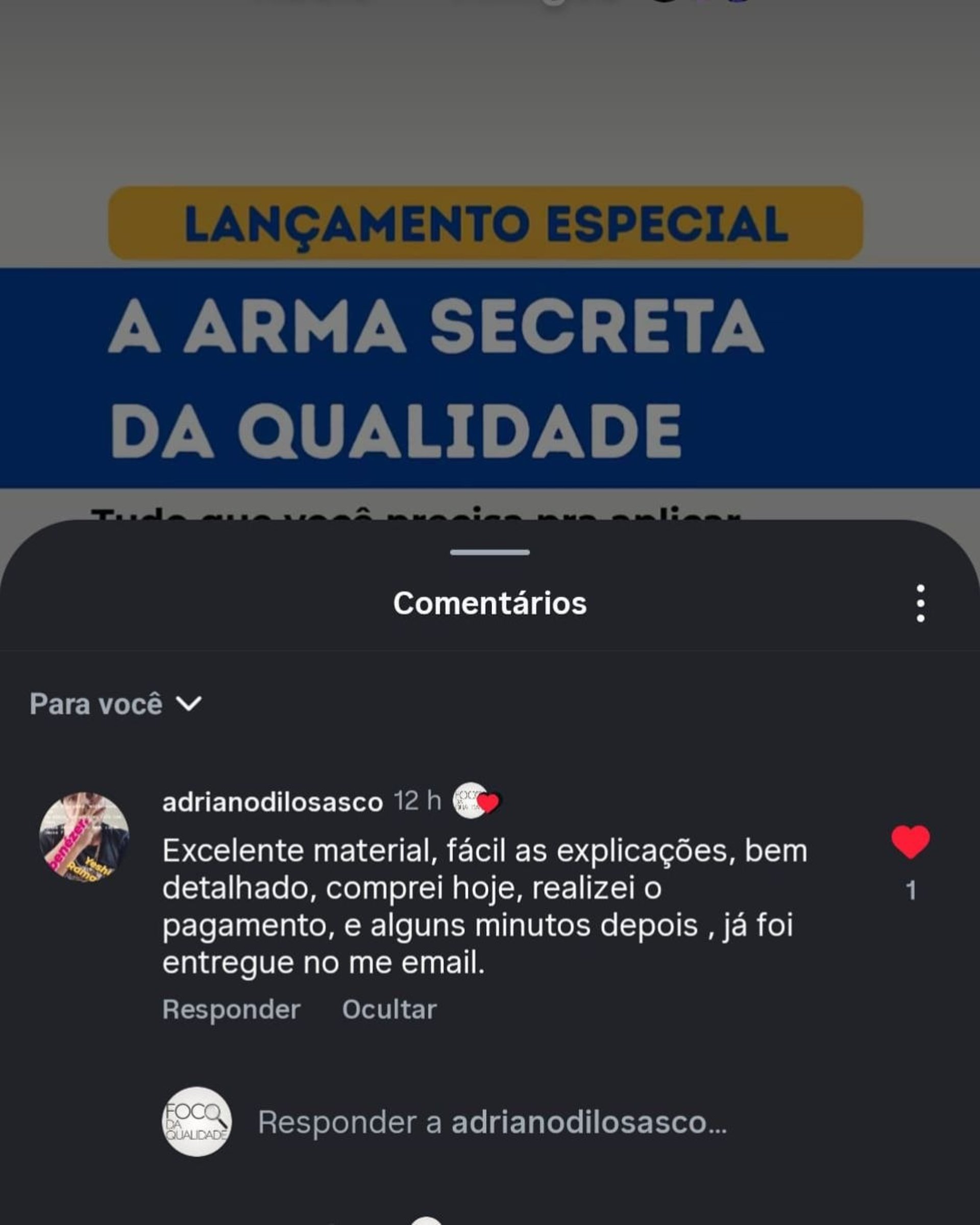Viewport: 980px width, 1225px height.
Task: Unlike adrianodilosasco's comment
Action: tap(910, 842)
